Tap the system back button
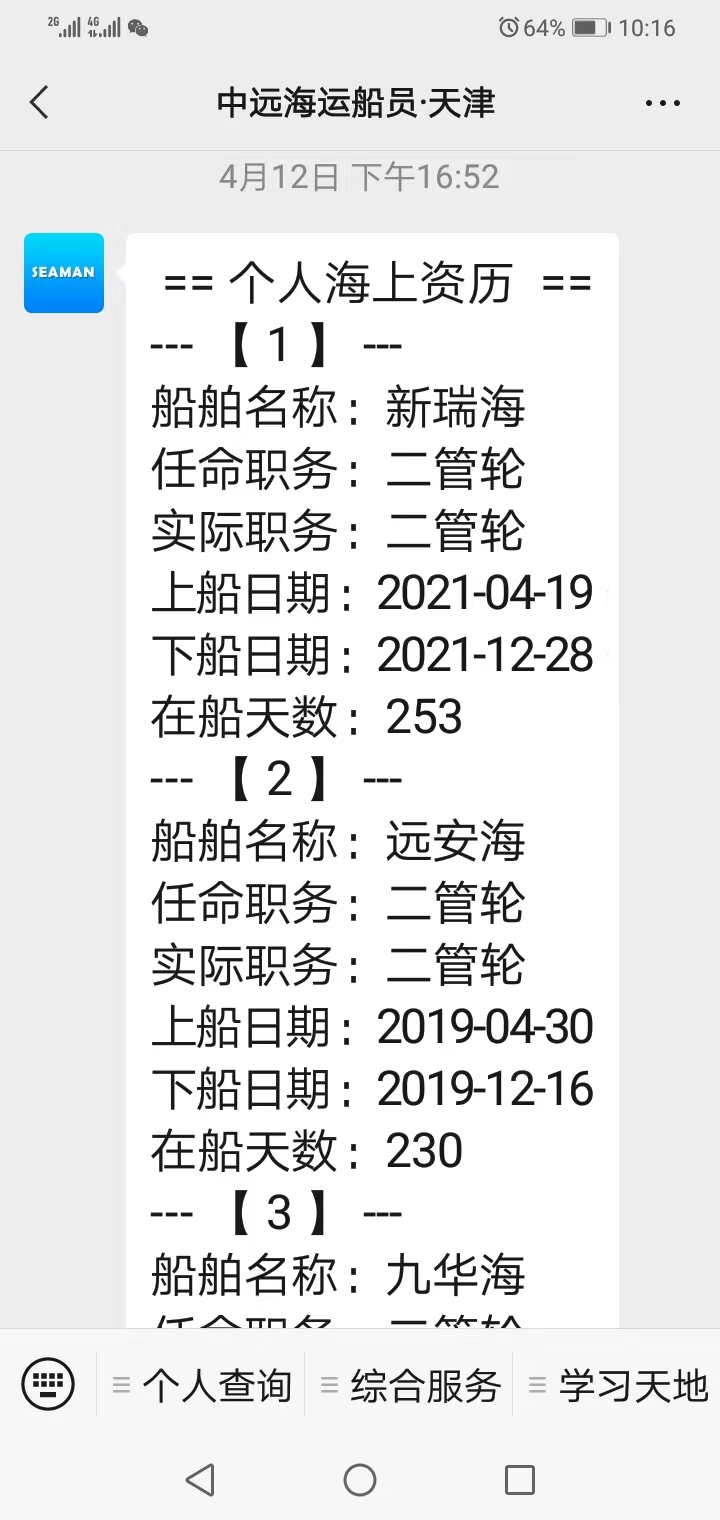The height and width of the screenshot is (1520, 720). click(x=201, y=1479)
